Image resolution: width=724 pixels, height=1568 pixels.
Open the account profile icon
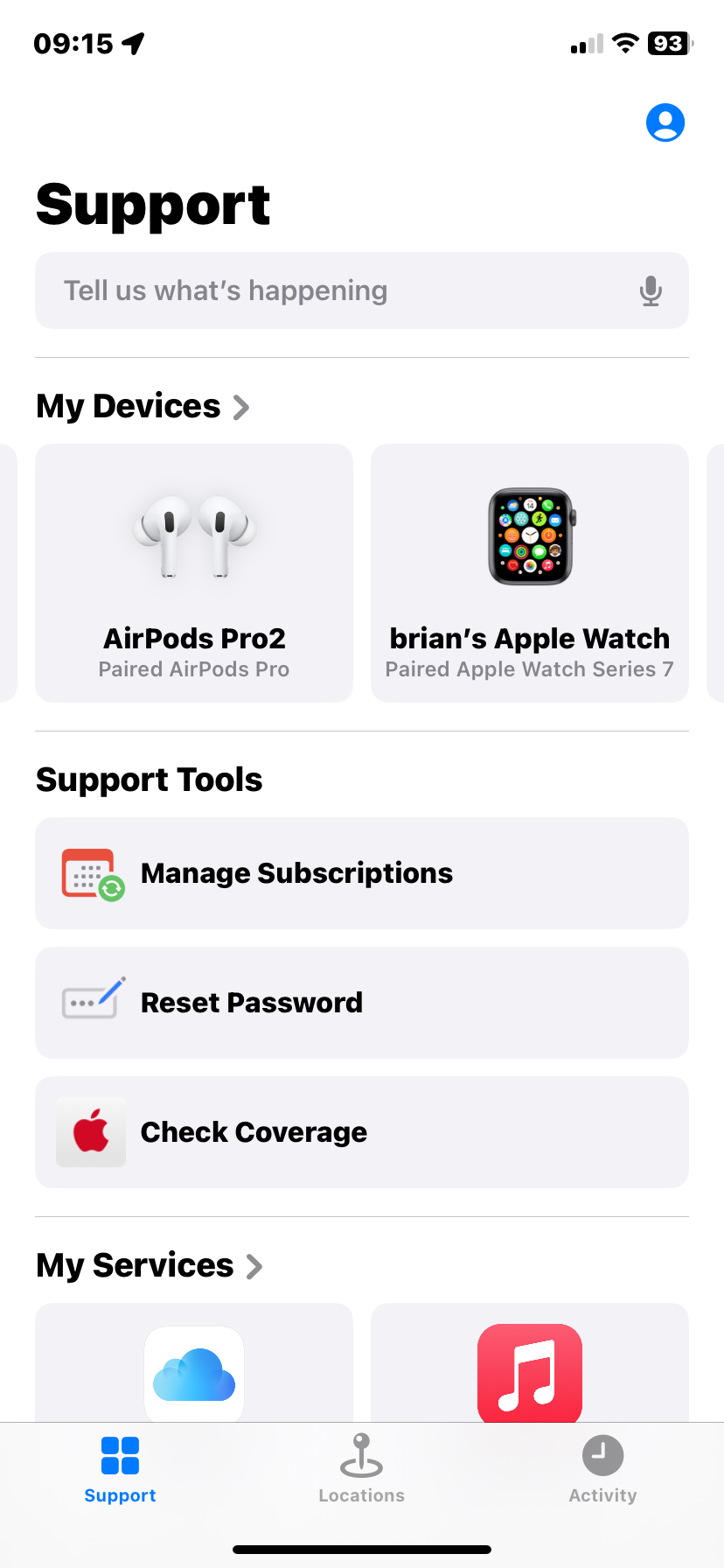(665, 122)
